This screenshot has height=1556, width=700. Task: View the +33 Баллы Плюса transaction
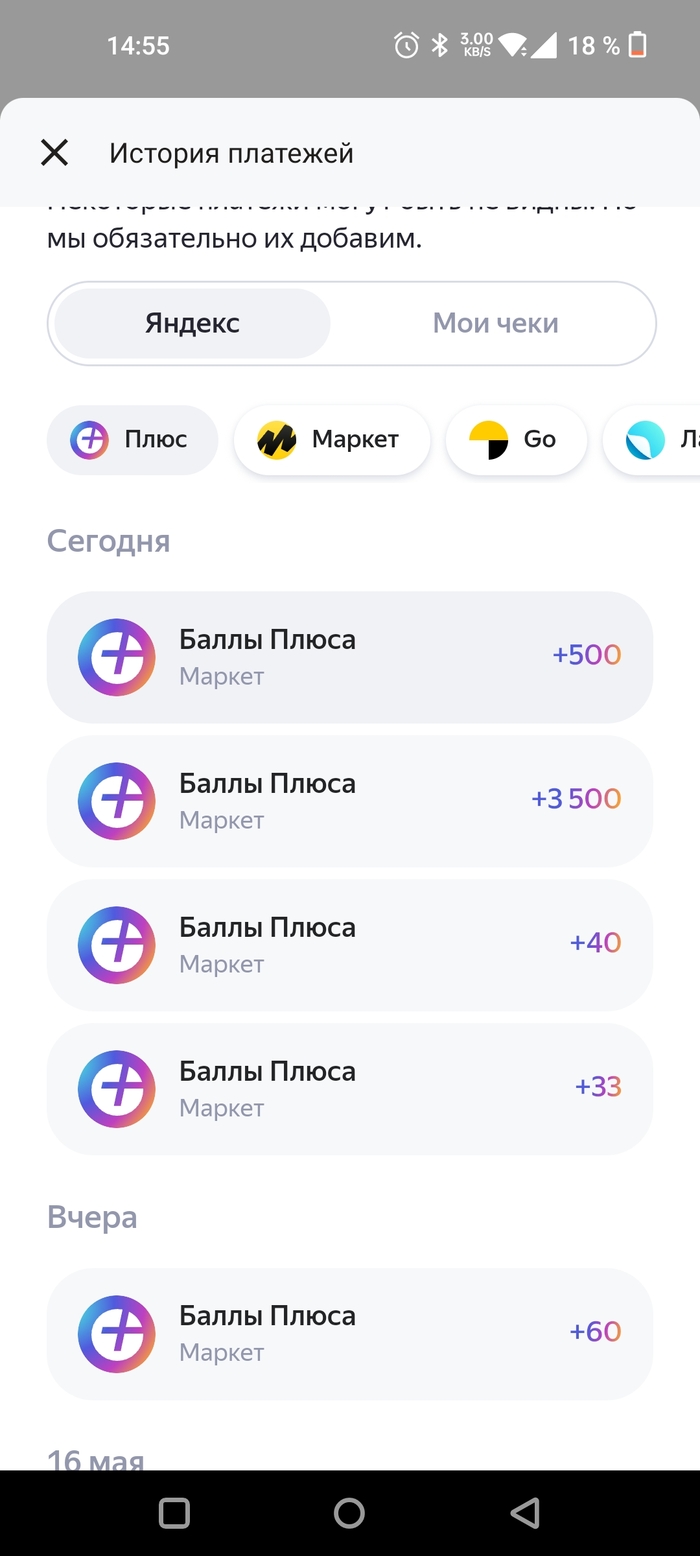(350, 1089)
